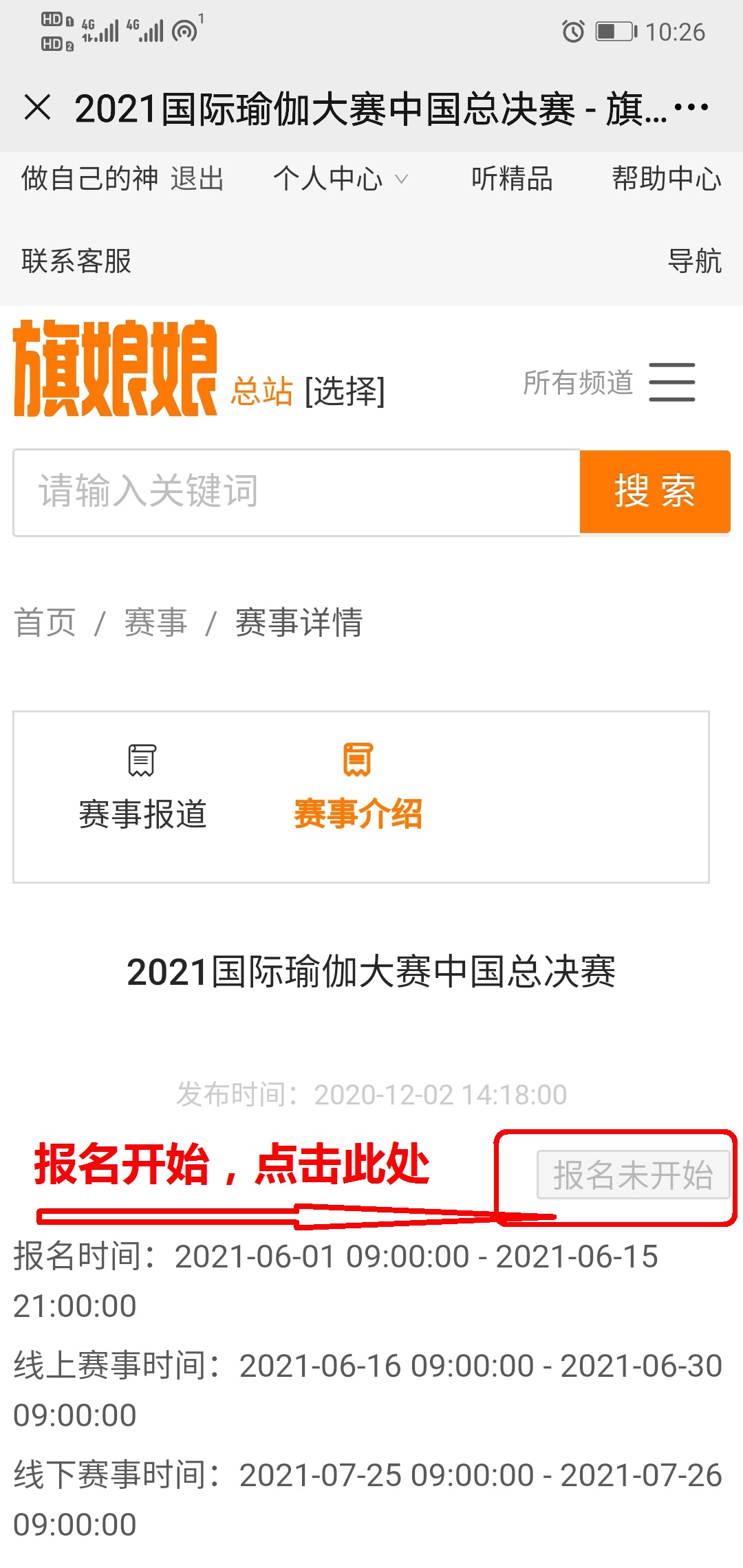Screen dimensions: 743x1568
Task: Open 赛事 breadcrumb link
Action: [155, 622]
